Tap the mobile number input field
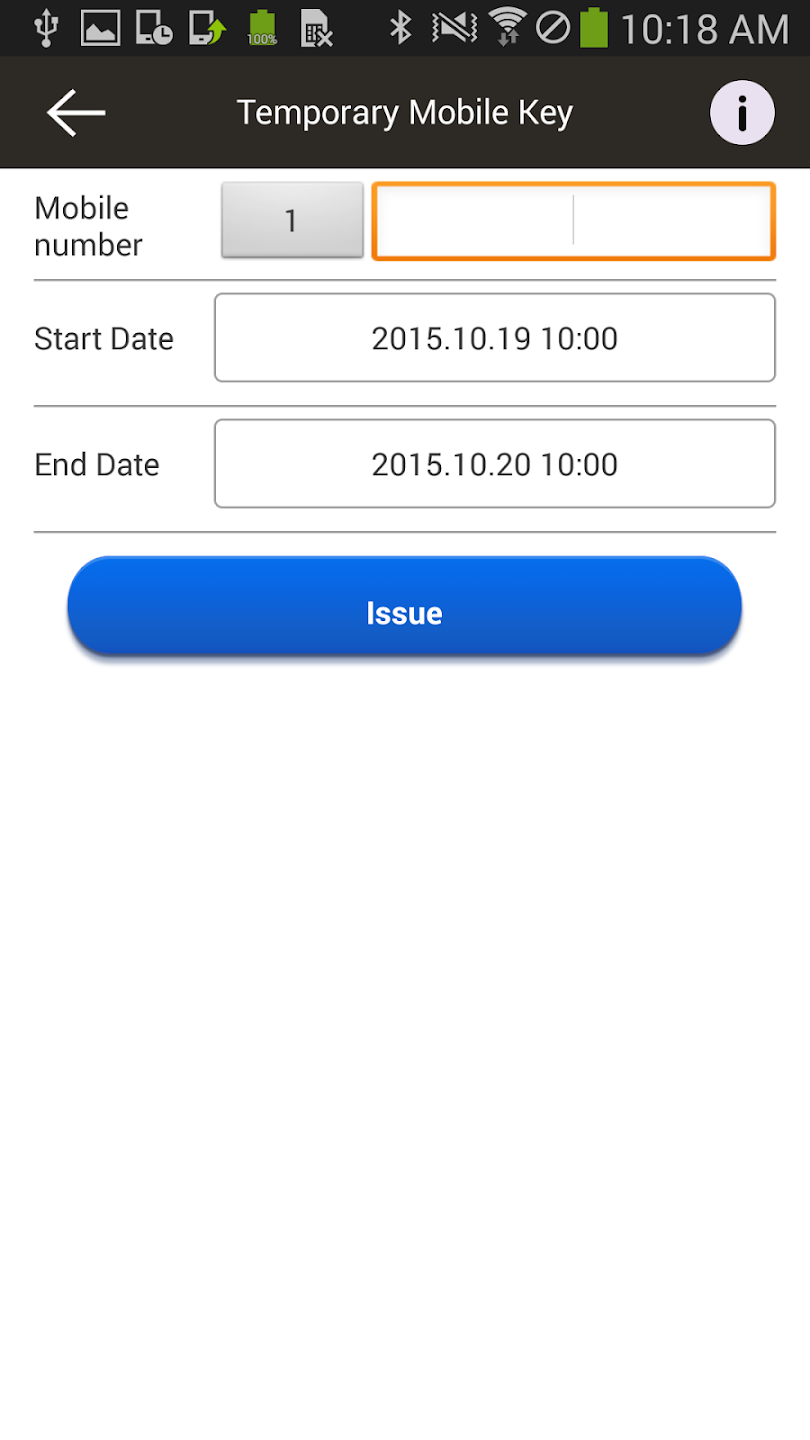 [x=573, y=221]
